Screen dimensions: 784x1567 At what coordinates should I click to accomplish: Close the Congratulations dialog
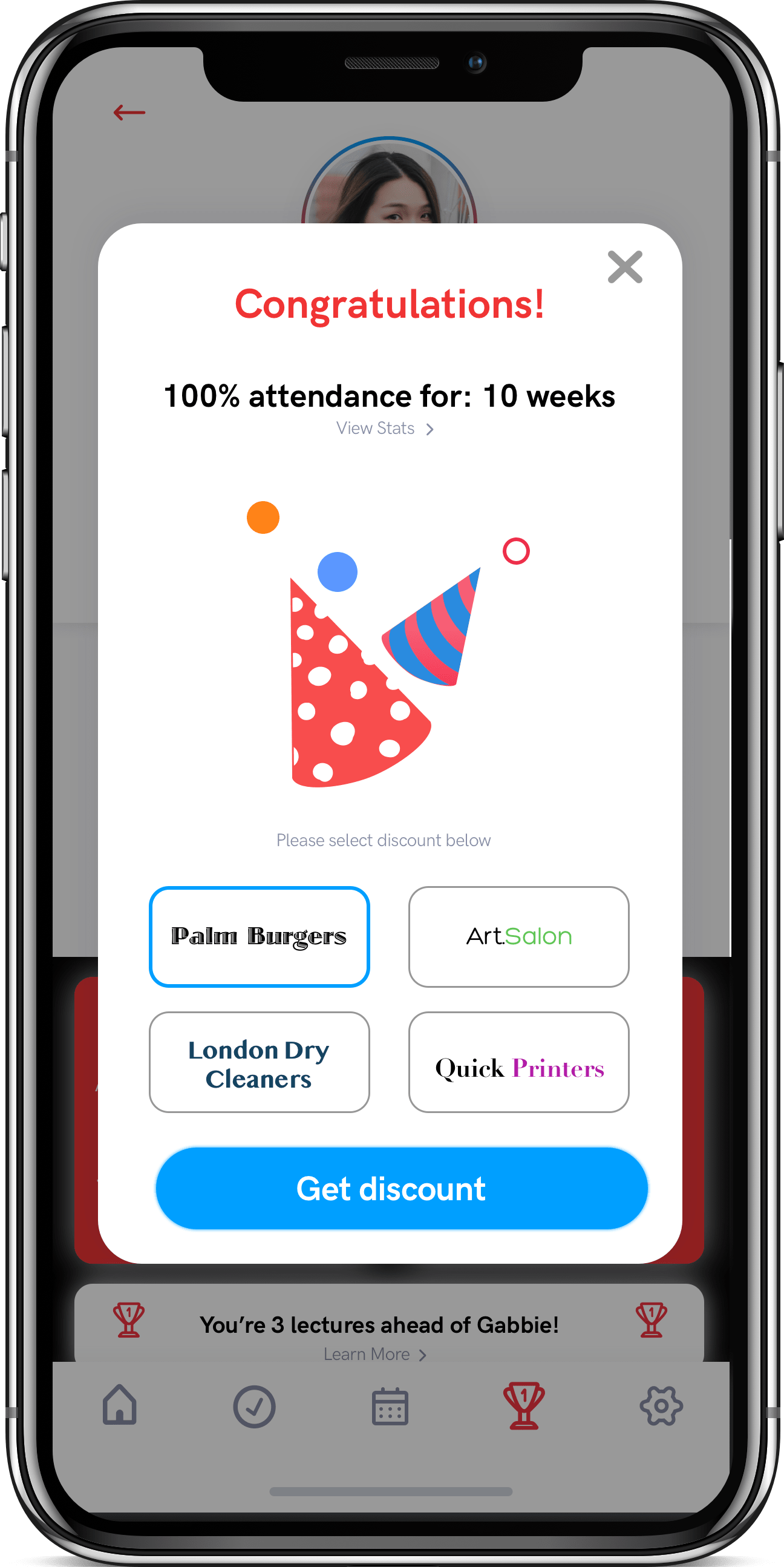pyautogui.click(x=625, y=267)
